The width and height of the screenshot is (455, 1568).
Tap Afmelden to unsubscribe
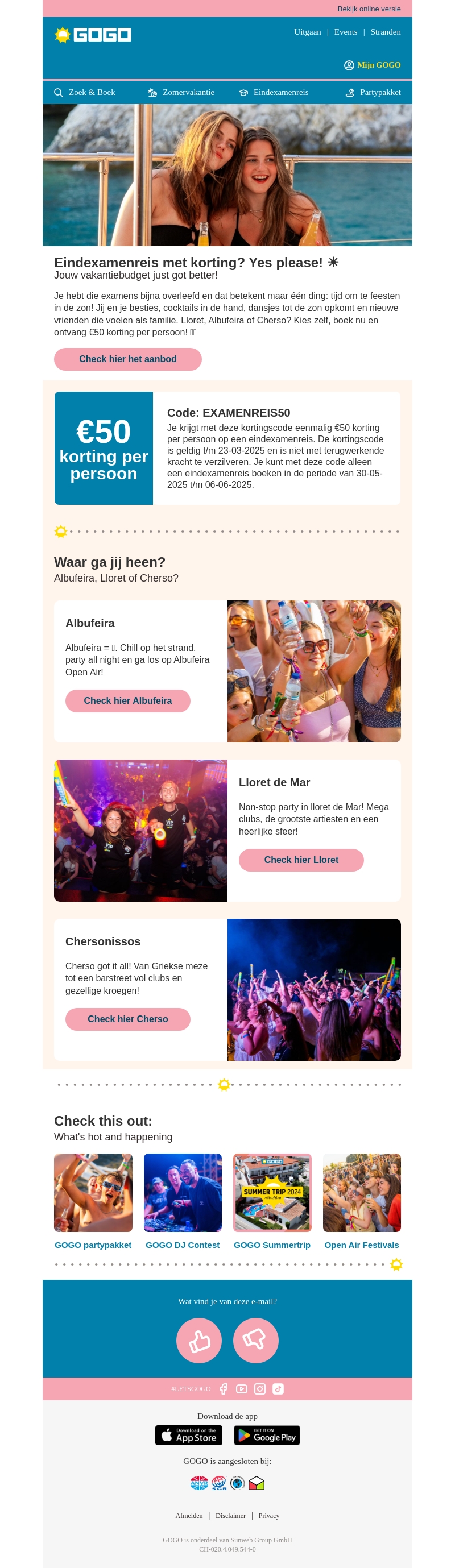coord(189,1515)
